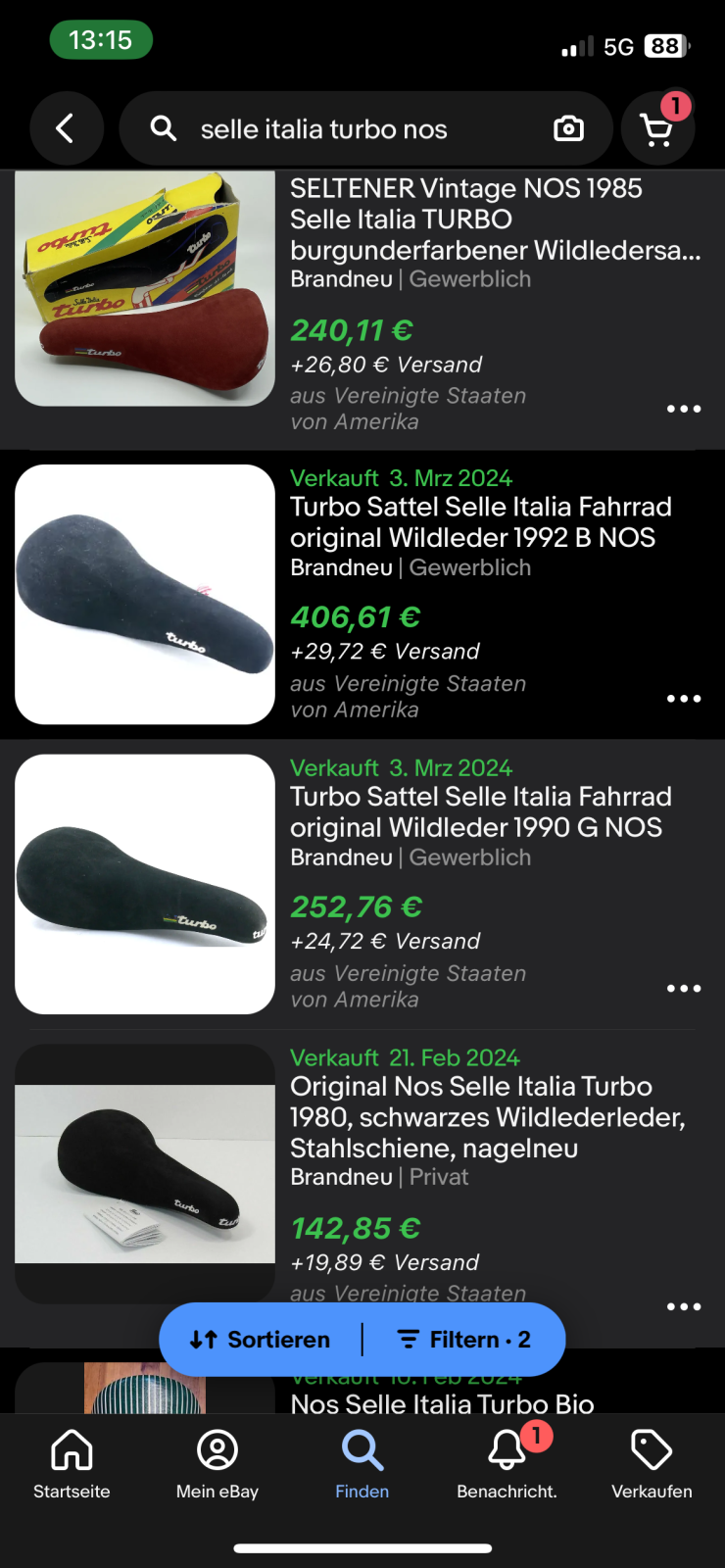This screenshot has width=725, height=1568.
Task: View the Wildleder 1992 B NOS saddle listing
Action: pos(480,522)
